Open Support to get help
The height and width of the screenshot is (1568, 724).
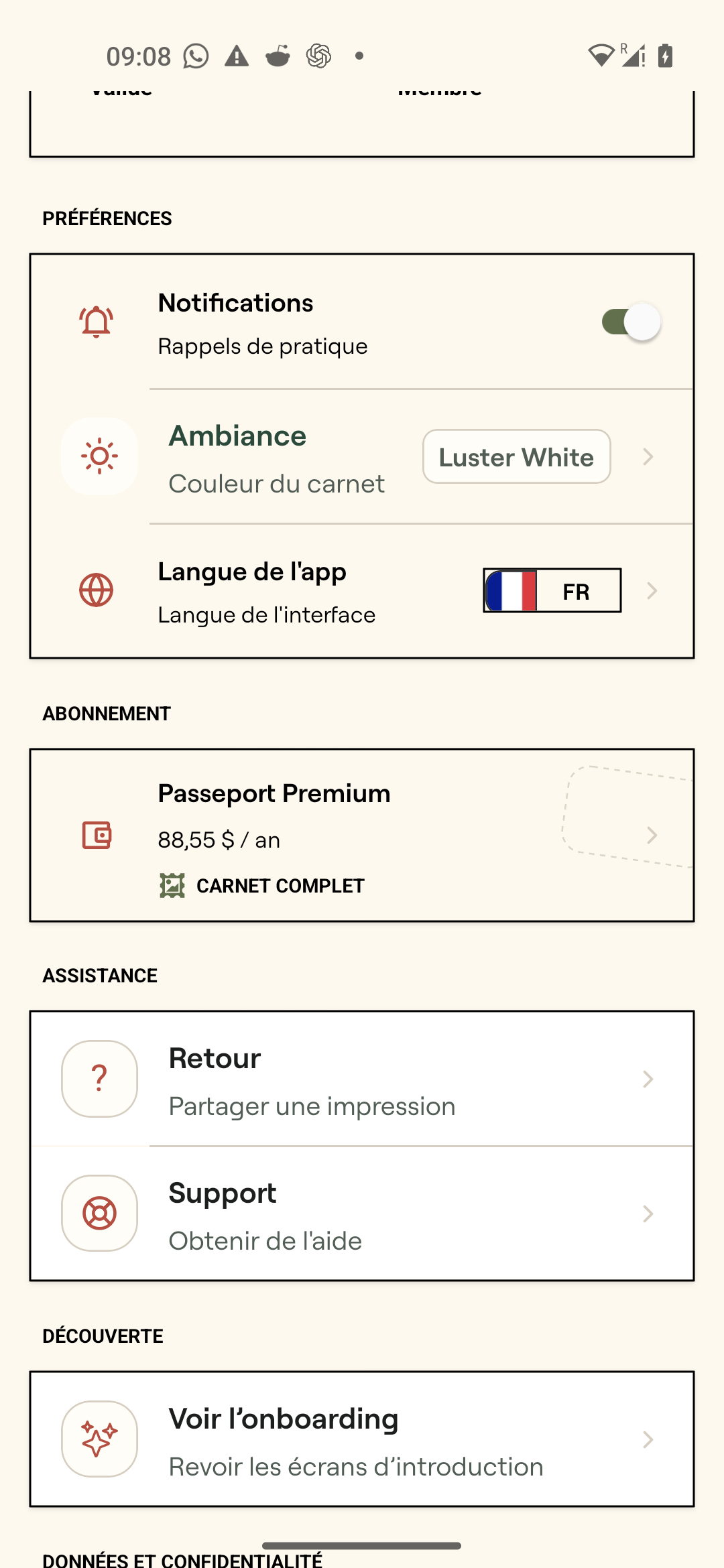tap(362, 1214)
